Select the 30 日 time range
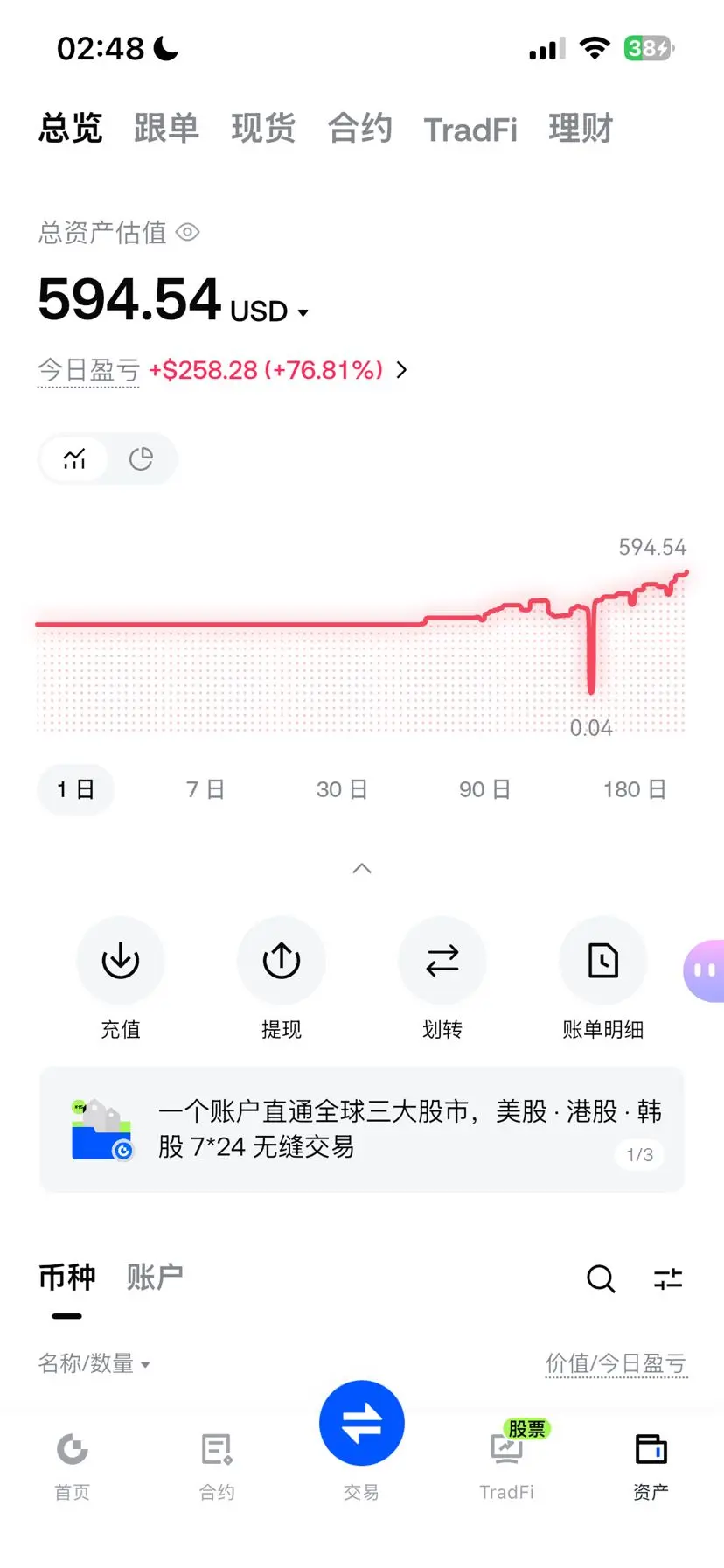Screen dimensions: 724x1568 [x=342, y=789]
